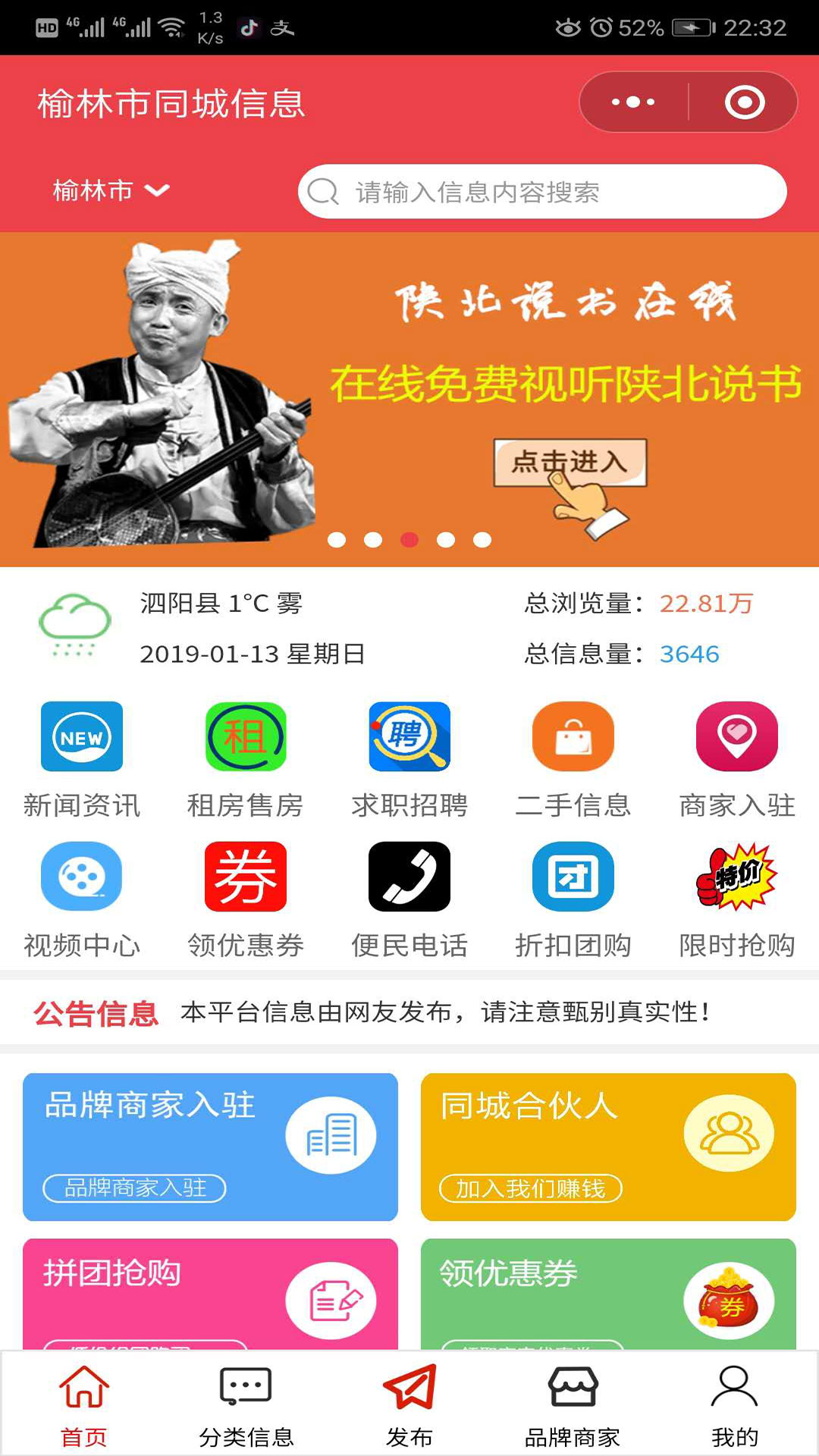Close the mini program with the circle button
819x1456 pixels.
[744, 102]
